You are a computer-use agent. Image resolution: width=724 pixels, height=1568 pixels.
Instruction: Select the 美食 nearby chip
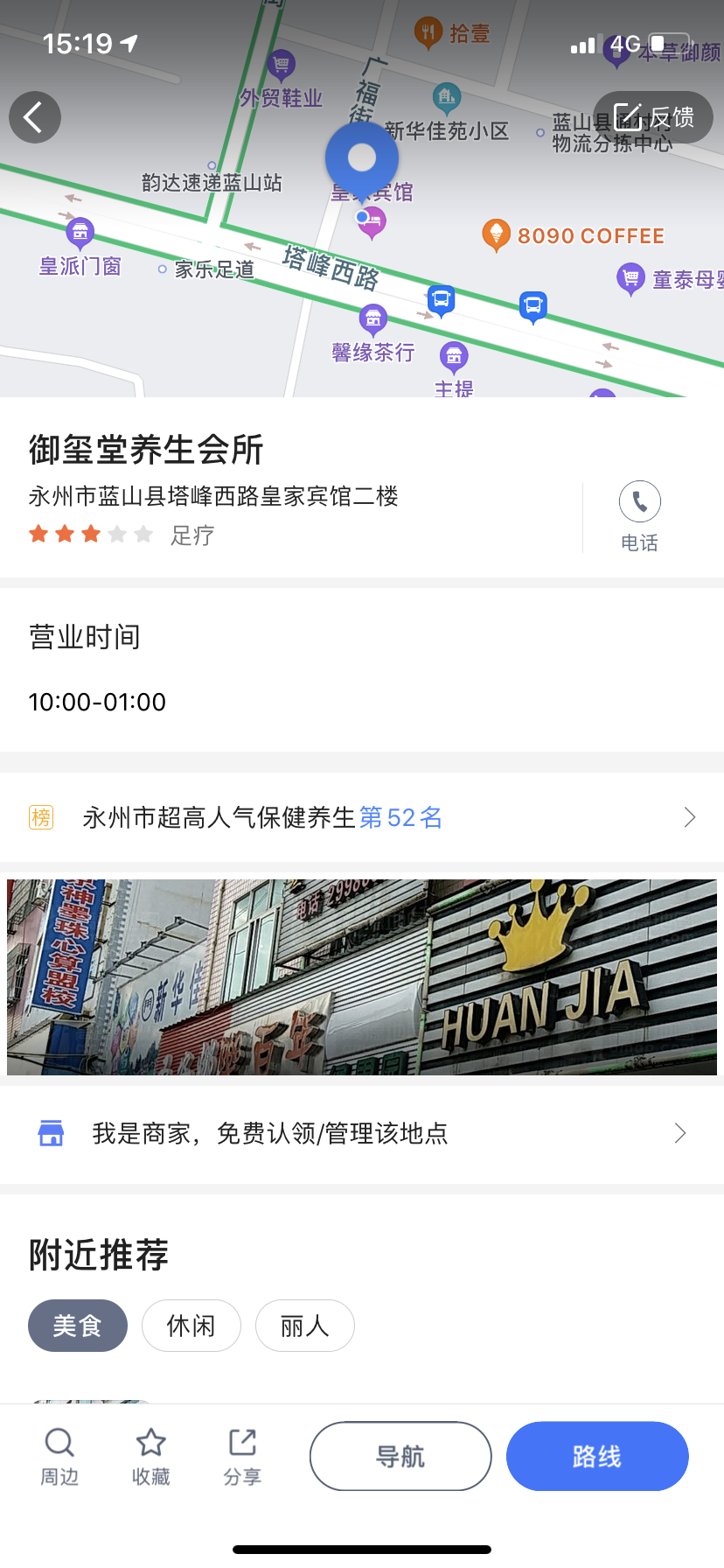[x=78, y=1326]
